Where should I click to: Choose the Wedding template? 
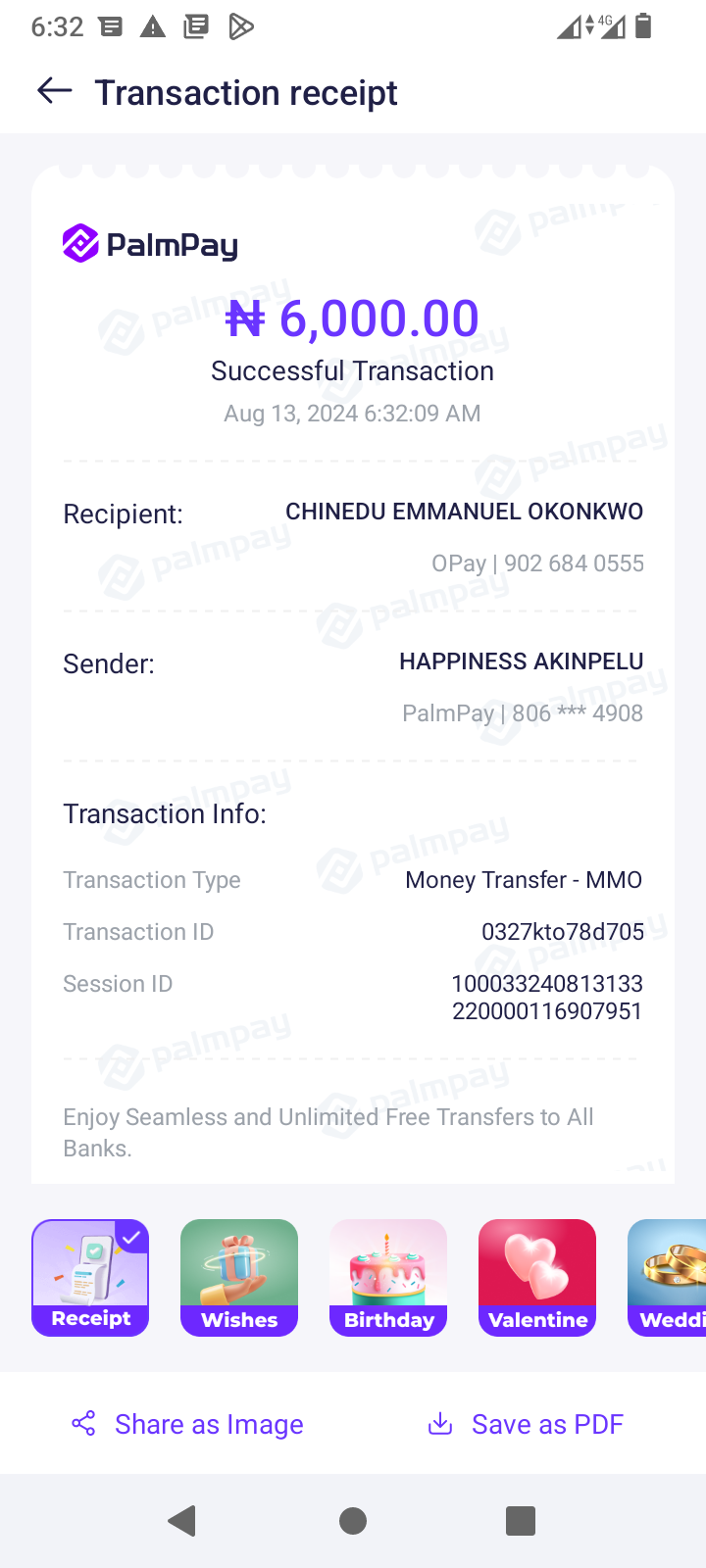[x=669, y=1277]
